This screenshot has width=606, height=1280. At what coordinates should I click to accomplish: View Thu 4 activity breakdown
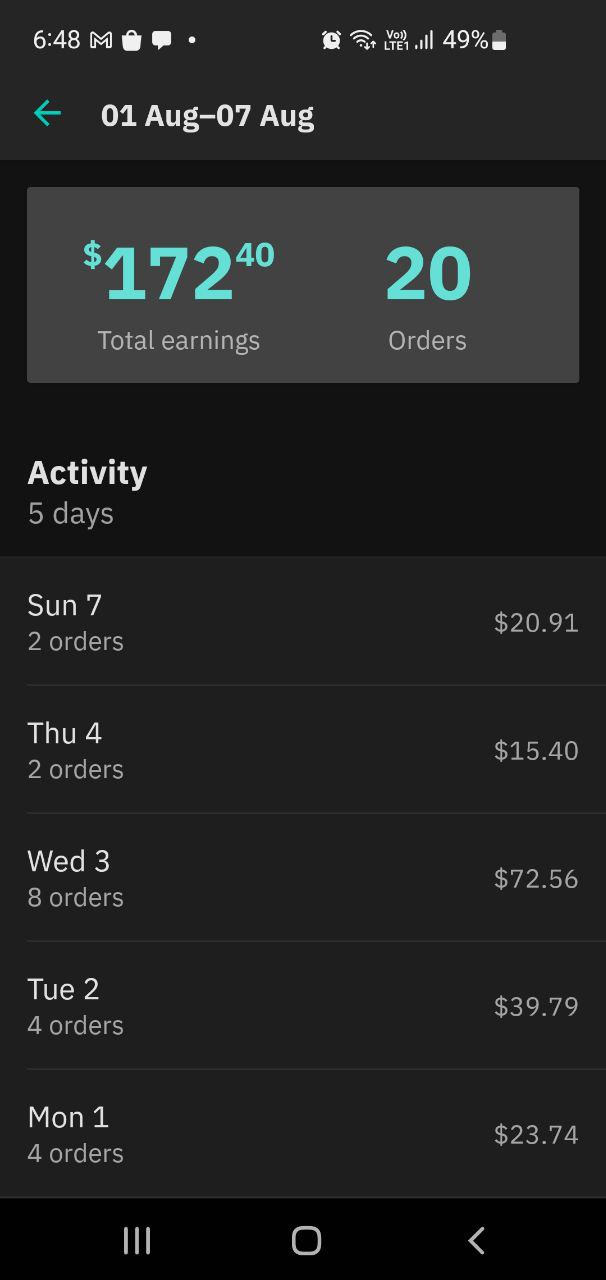click(x=302, y=750)
